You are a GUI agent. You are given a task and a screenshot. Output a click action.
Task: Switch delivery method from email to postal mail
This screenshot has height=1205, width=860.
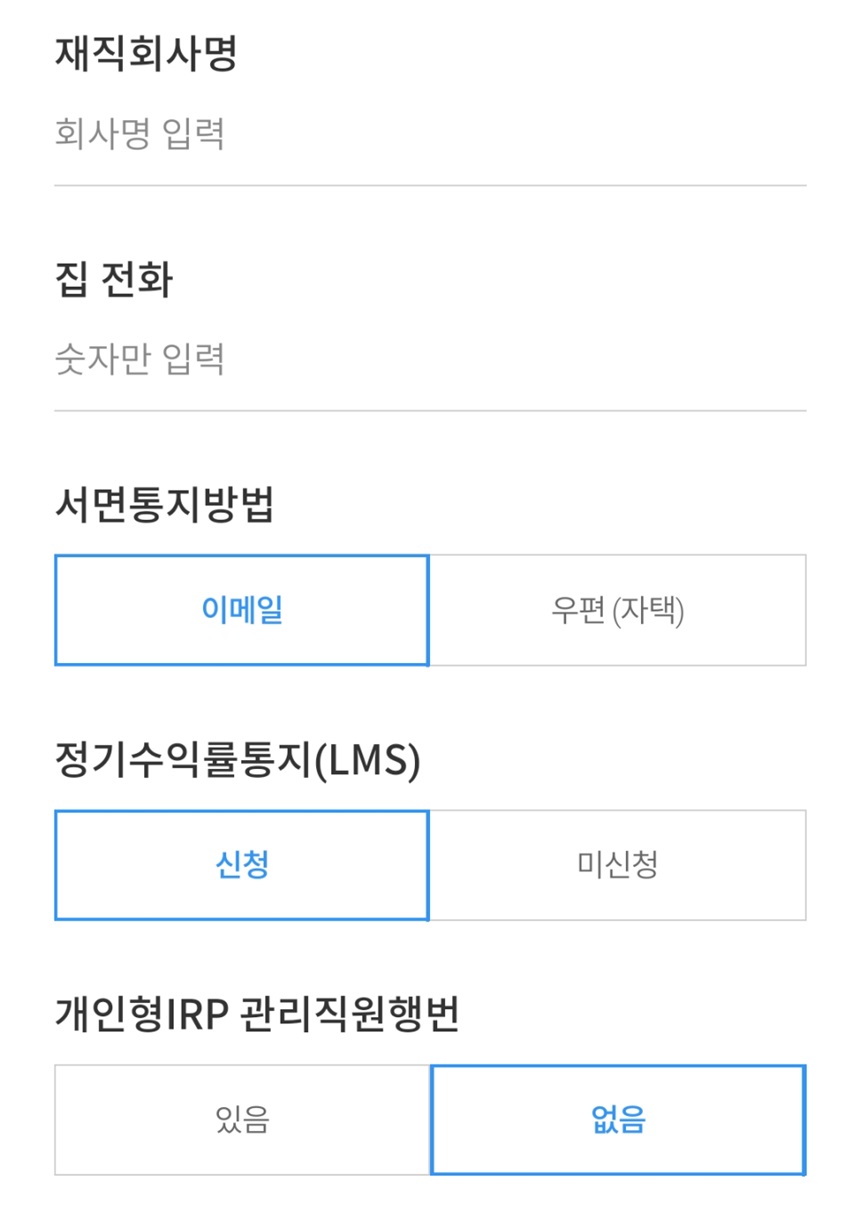click(x=617, y=610)
